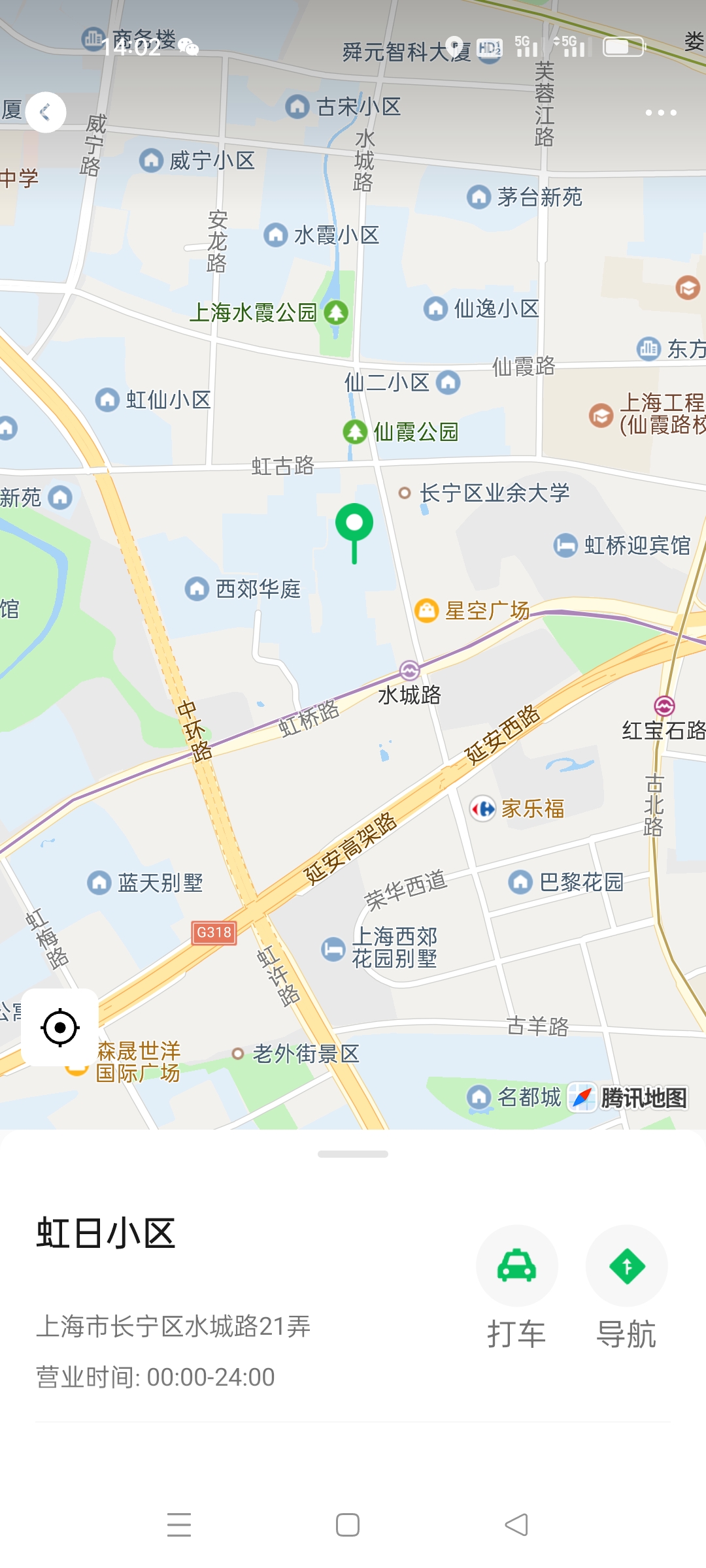Go back using the top-left arrow
706x1568 pixels.
pyautogui.click(x=46, y=112)
